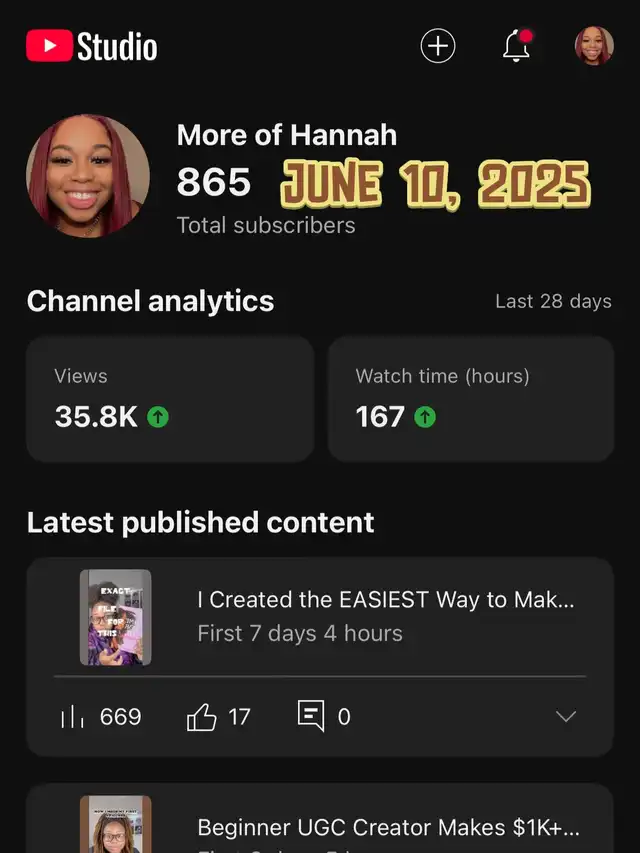Open the Views analytics card

pyautogui.click(x=170, y=399)
